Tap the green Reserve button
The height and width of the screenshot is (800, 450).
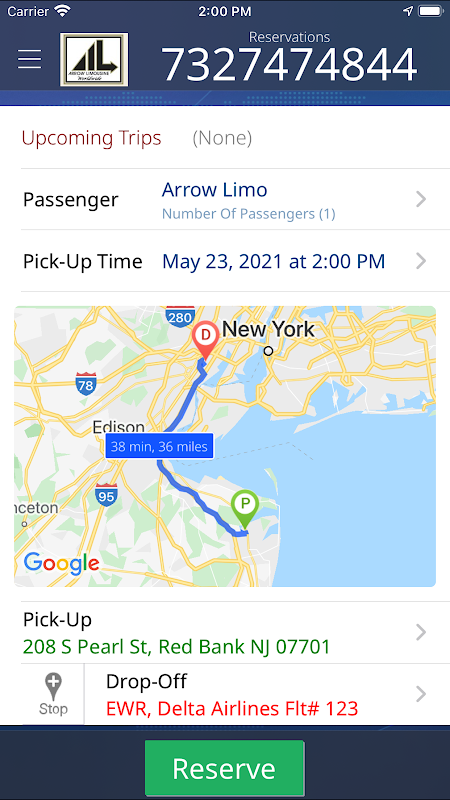click(224, 768)
